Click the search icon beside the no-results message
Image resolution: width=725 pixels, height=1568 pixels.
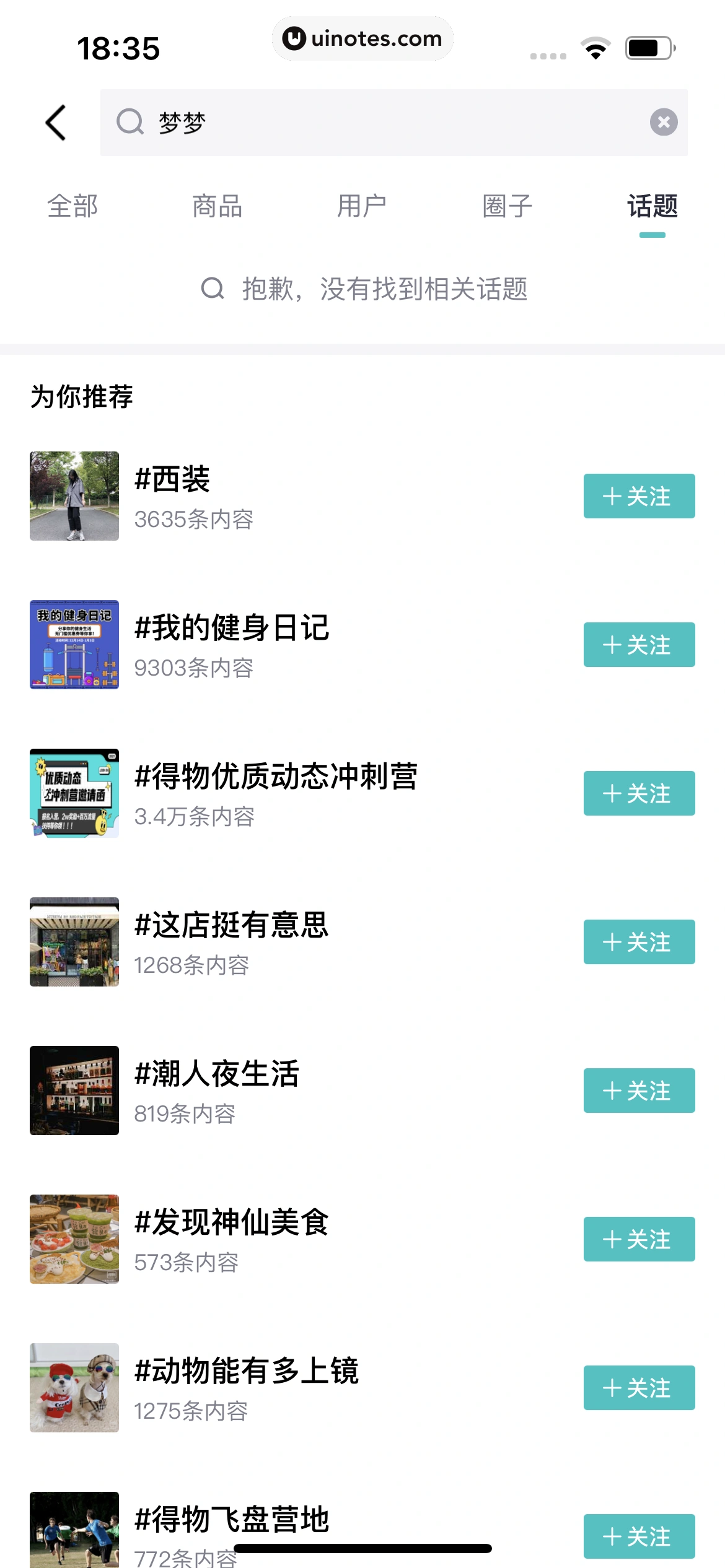[213, 289]
